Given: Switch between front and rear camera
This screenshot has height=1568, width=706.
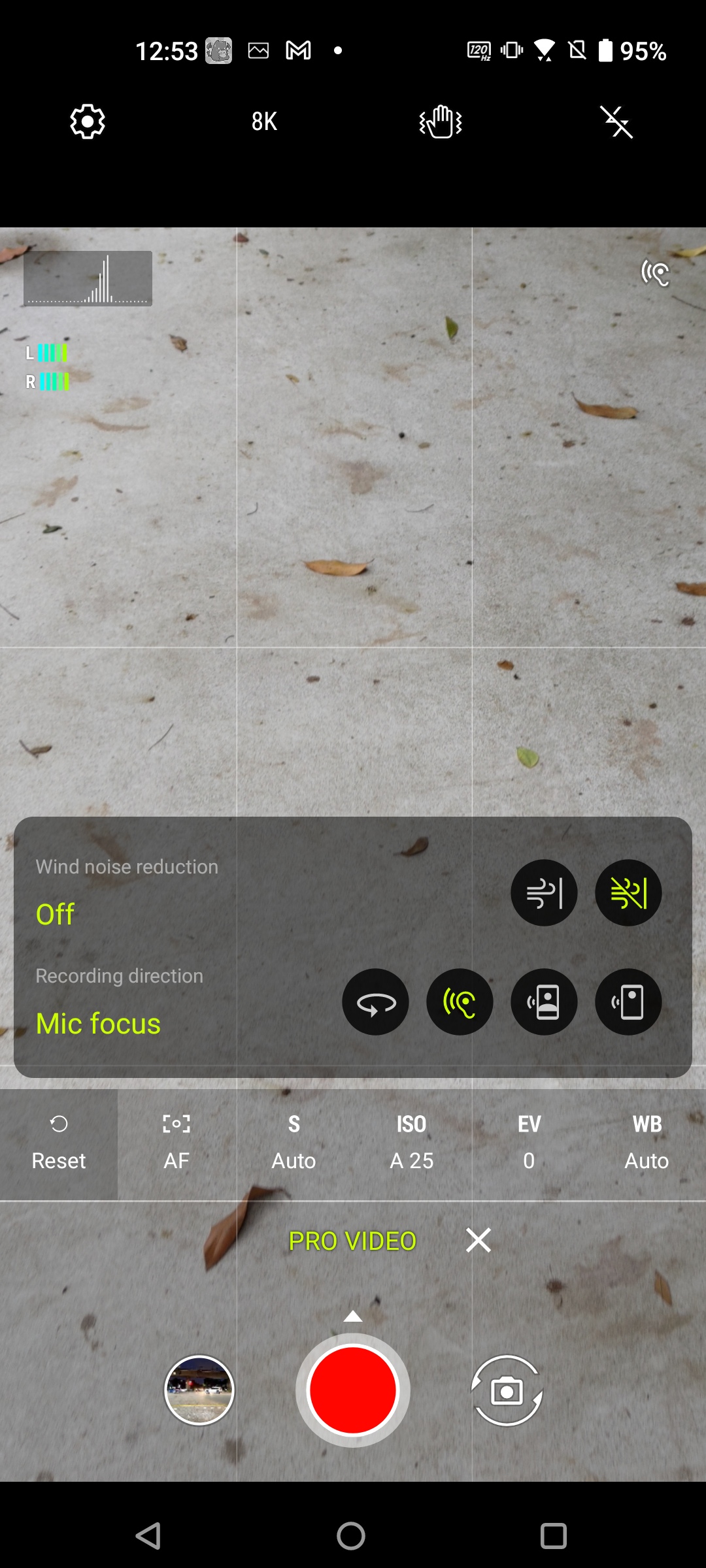Looking at the screenshot, I should 507,1390.
